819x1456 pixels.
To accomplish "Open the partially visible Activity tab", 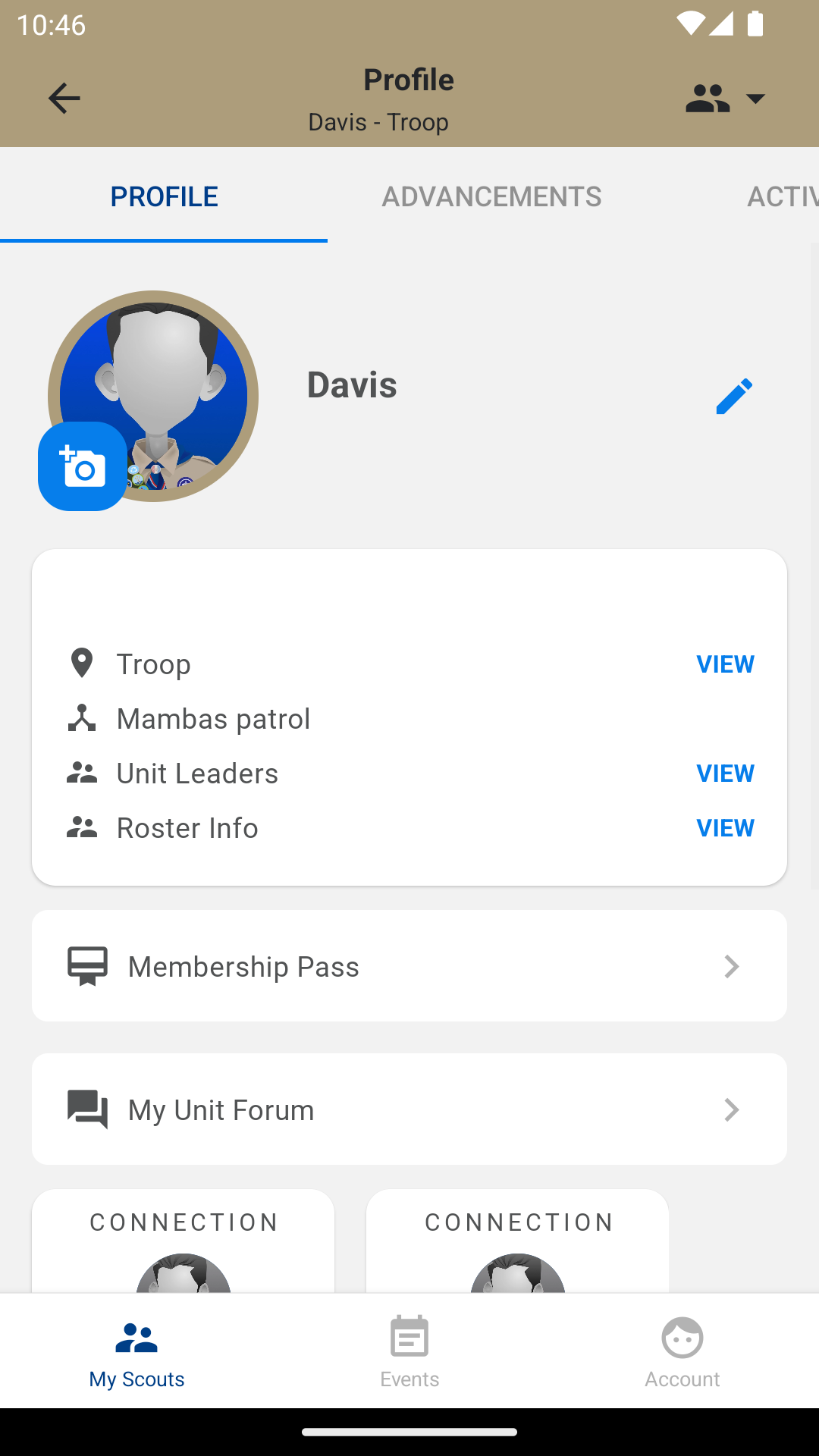I will (x=781, y=196).
